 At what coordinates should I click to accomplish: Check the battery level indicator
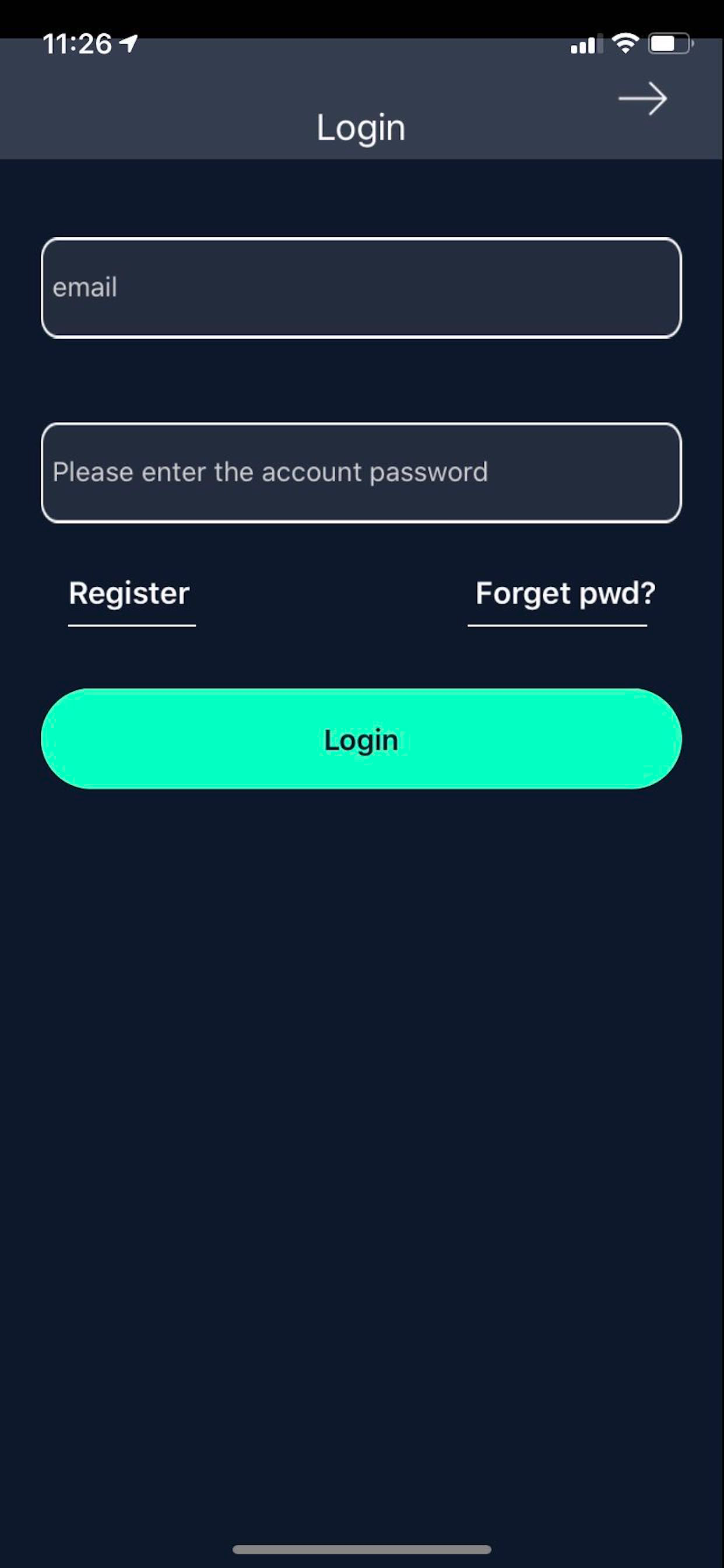[669, 43]
